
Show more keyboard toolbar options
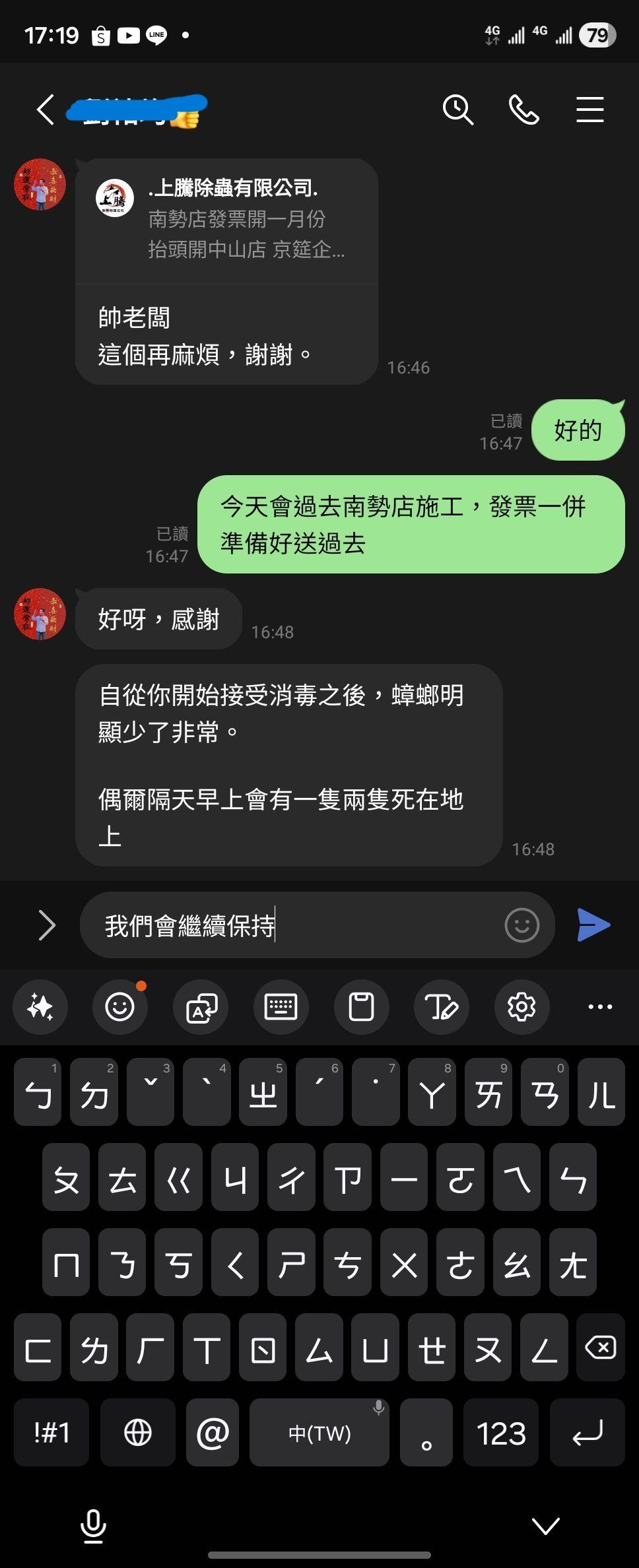click(x=599, y=1007)
